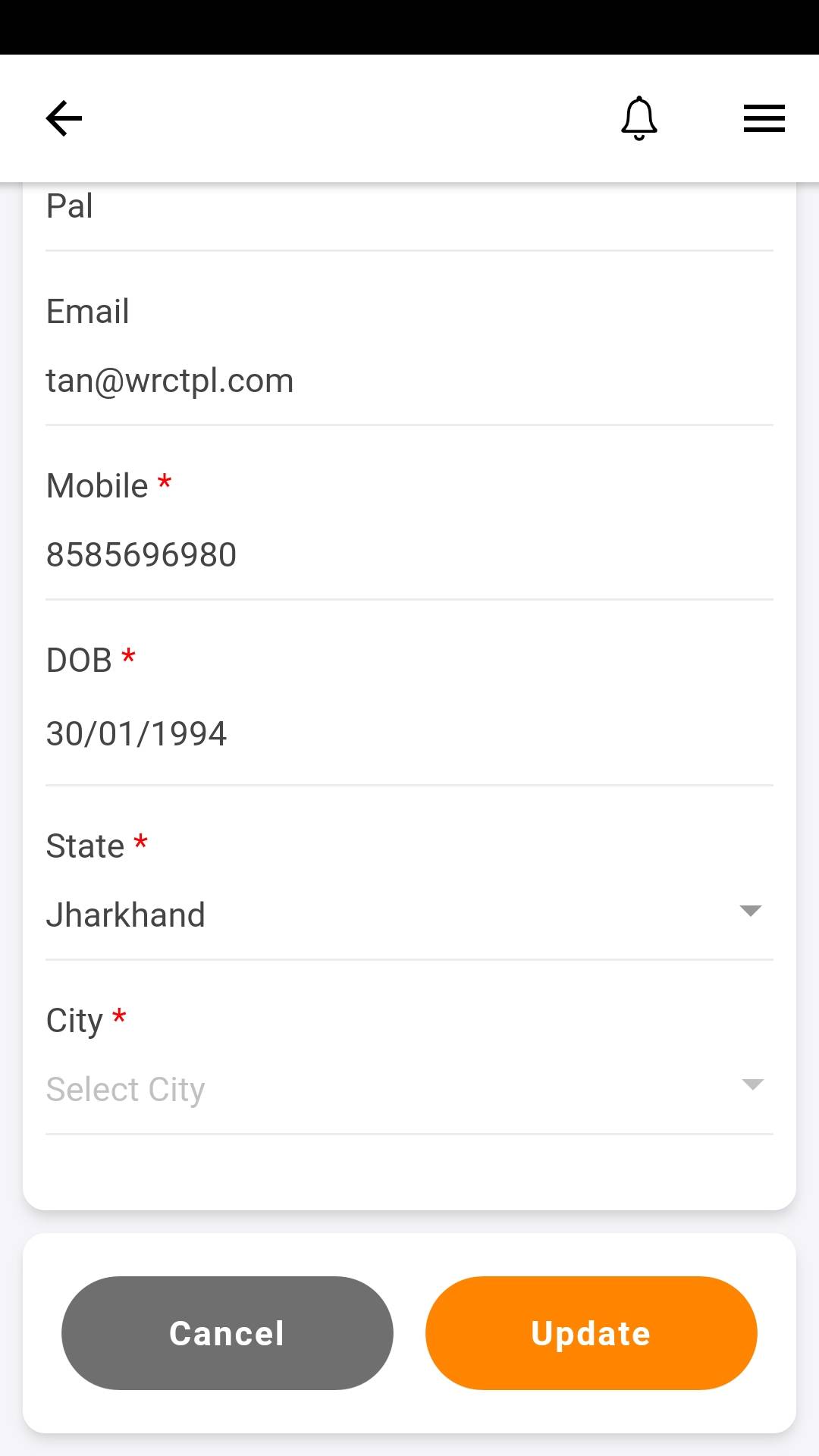Open the hamburger menu
Viewport: 819px width, 1456px height.
pos(764,118)
